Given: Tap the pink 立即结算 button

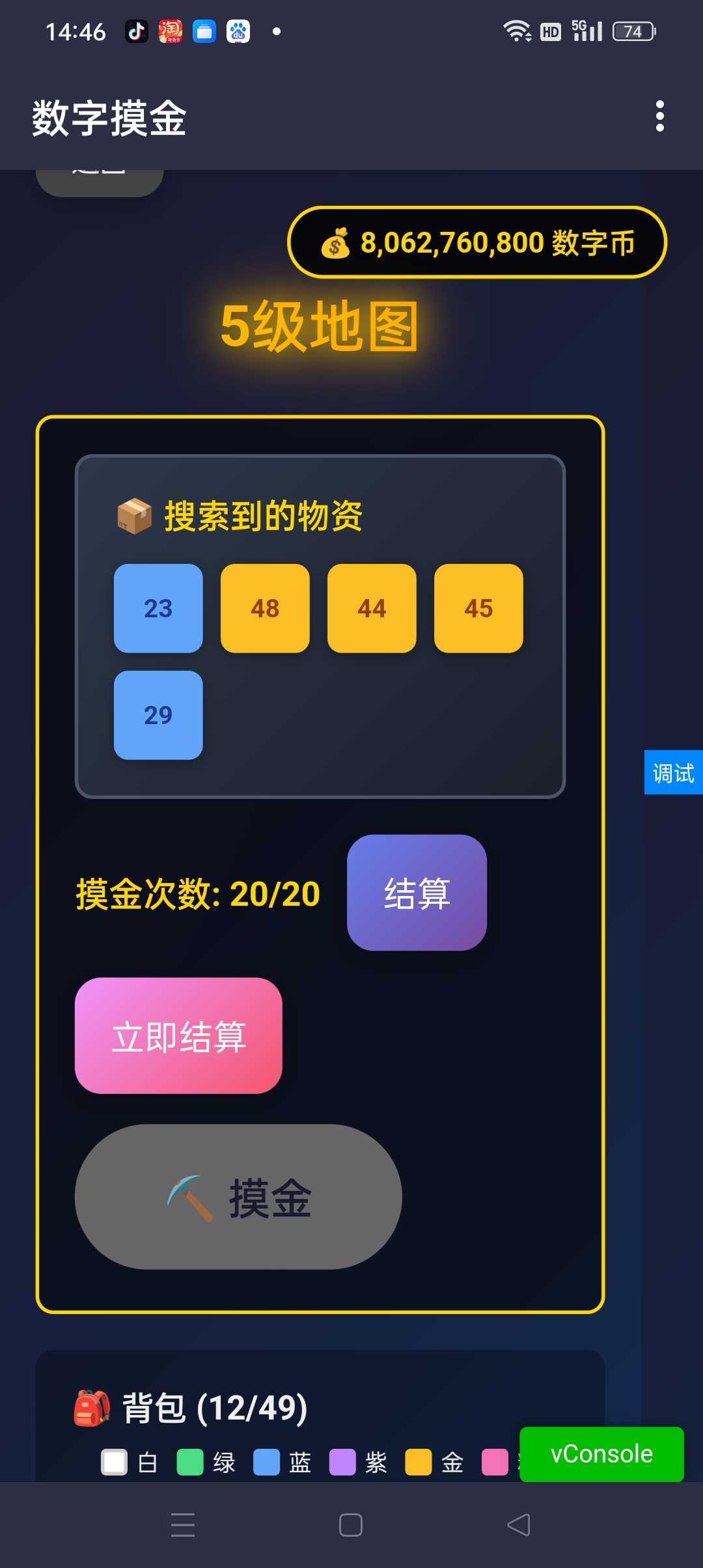Looking at the screenshot, I should coord(178,1035).
